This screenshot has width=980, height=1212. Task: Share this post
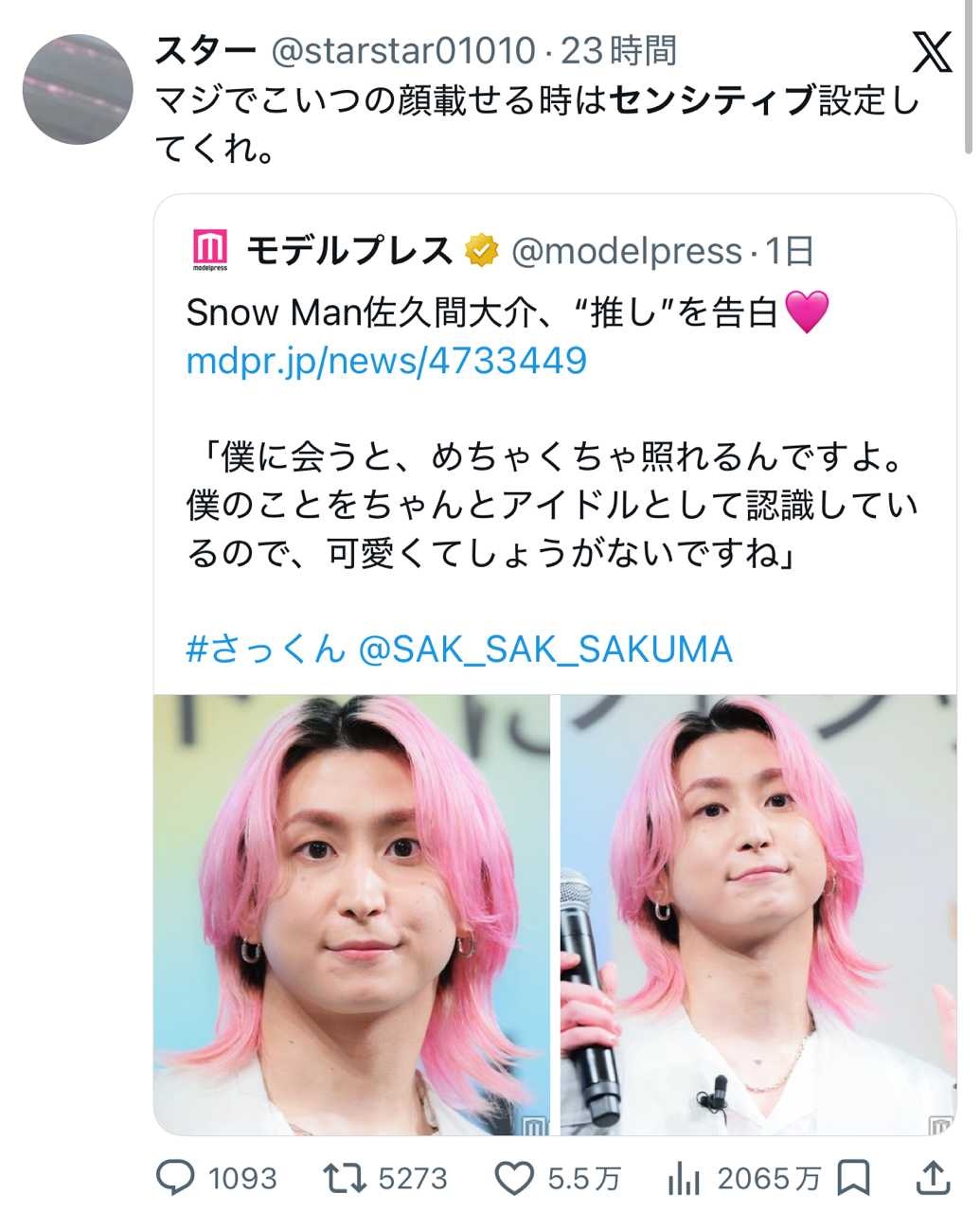click(x=933, y=1177)
